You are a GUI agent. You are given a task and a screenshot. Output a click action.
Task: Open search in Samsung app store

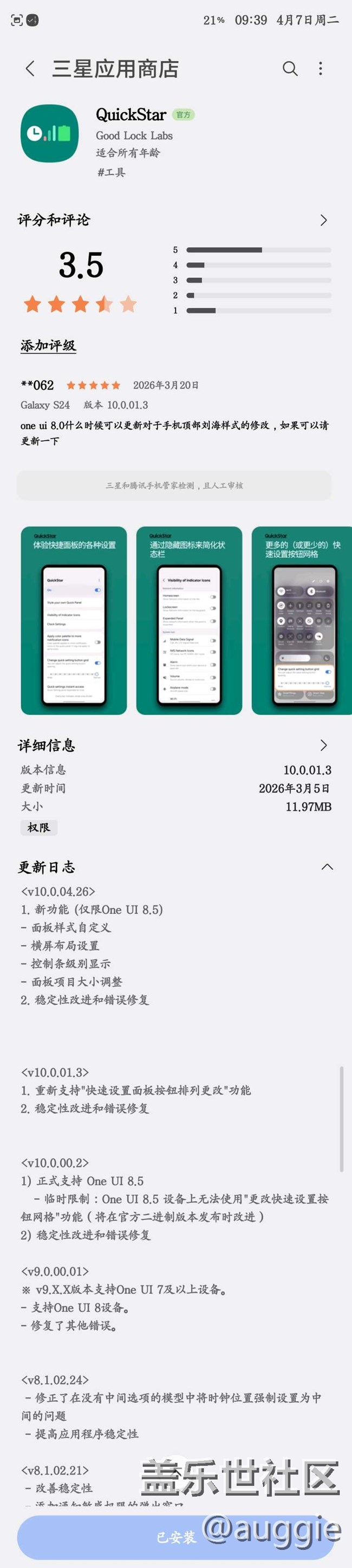point(290,69)
